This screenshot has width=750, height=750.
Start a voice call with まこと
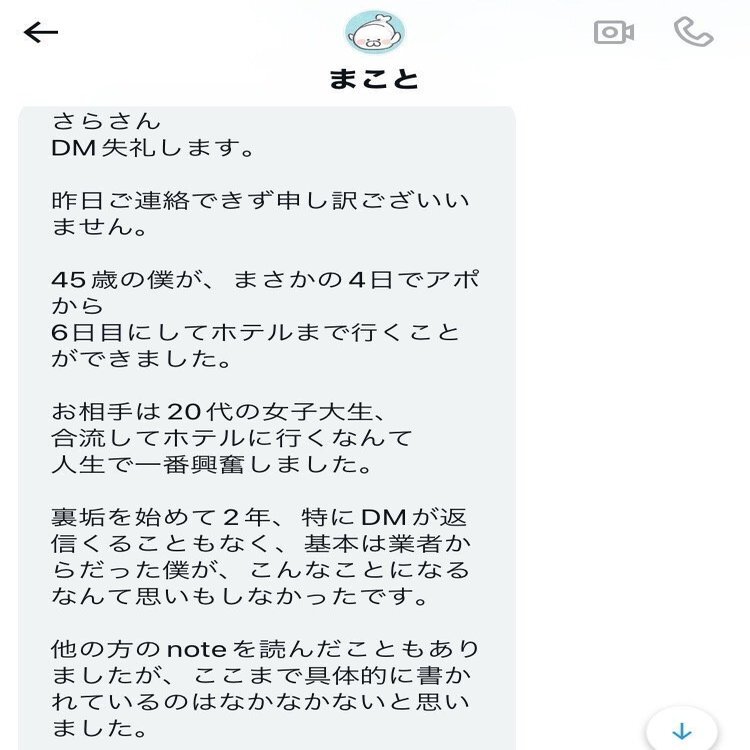pyautogui.click(x=693, y=33)
